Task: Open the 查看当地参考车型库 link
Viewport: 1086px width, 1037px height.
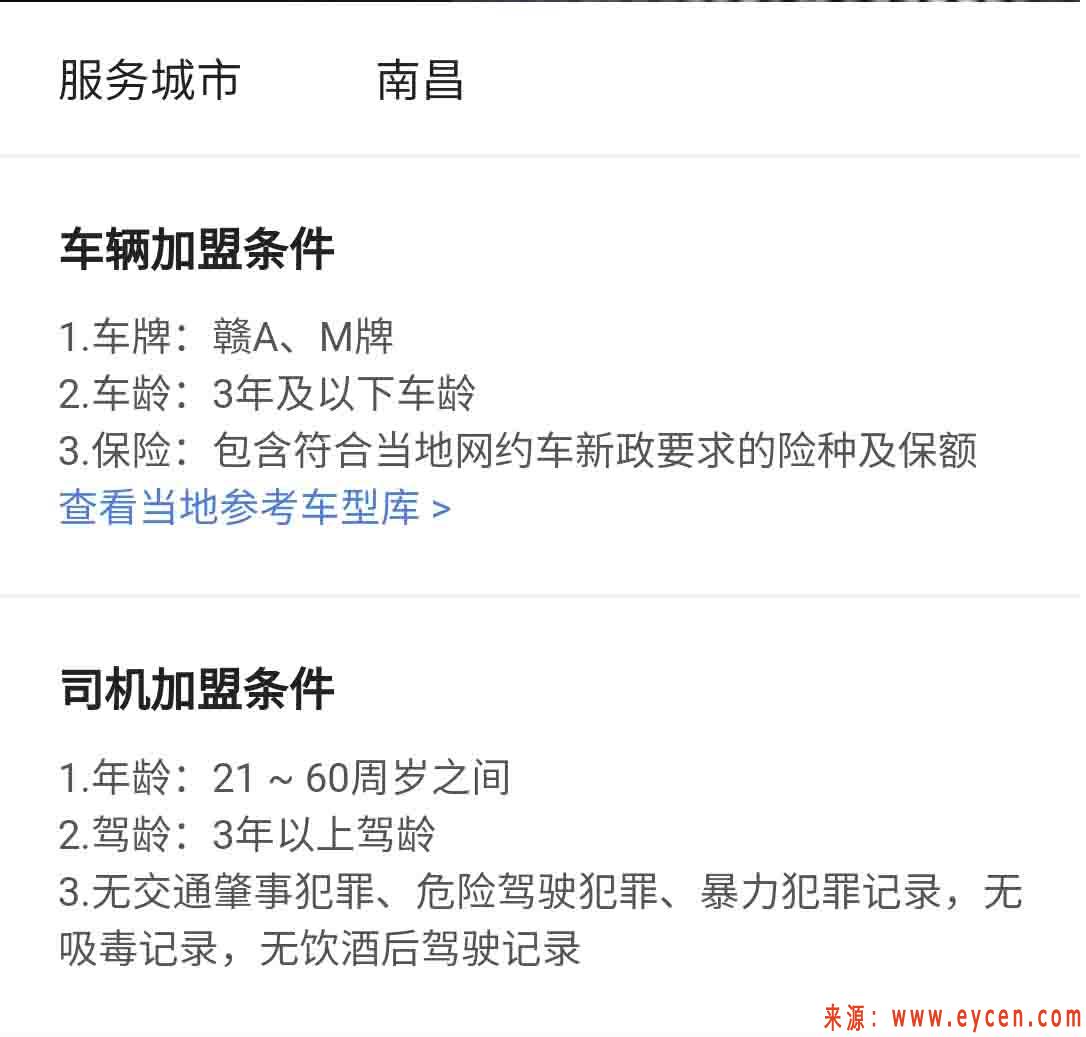Action: [255, 508]
